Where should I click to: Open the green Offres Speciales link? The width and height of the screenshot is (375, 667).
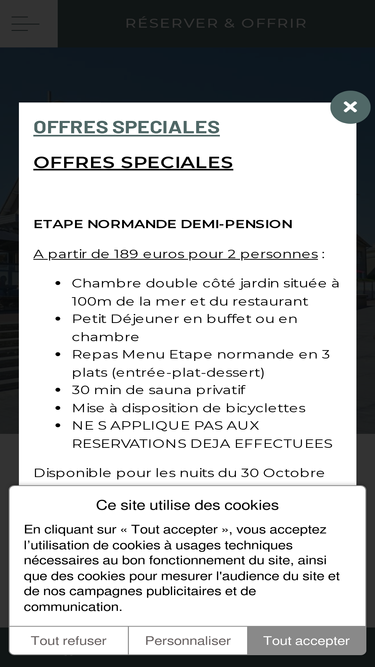coord(127,127)
